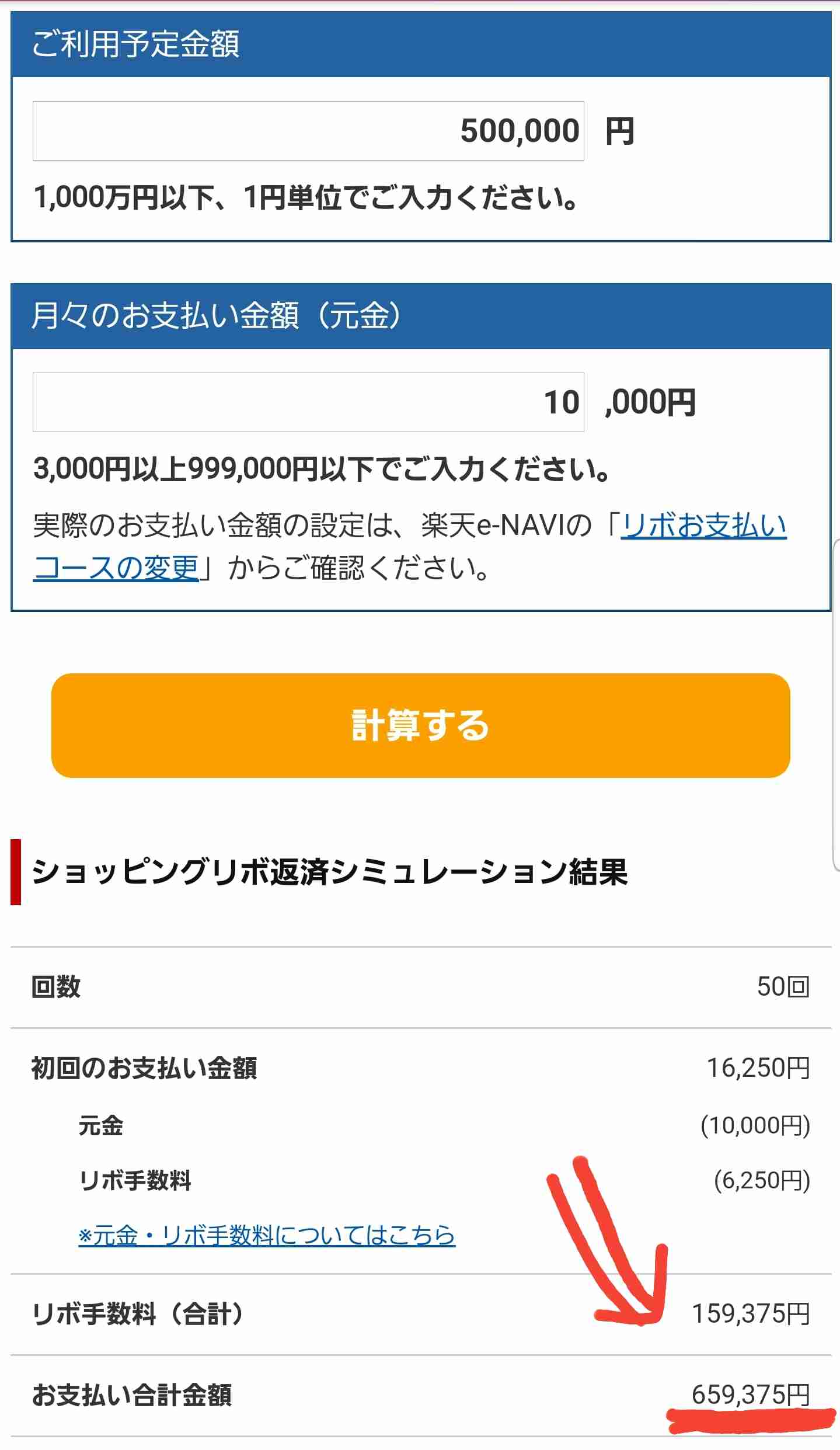Tap the 計算する button

tap(420, 725)
